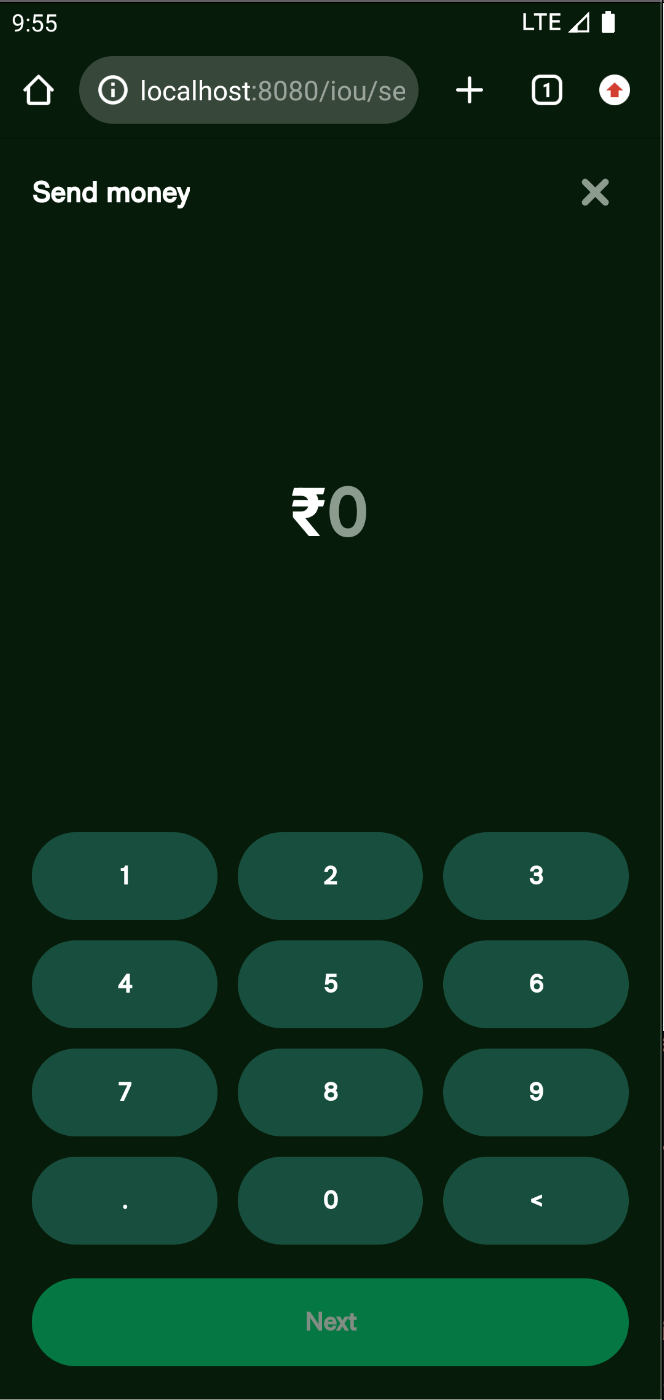Close the Send money screen

595,192
